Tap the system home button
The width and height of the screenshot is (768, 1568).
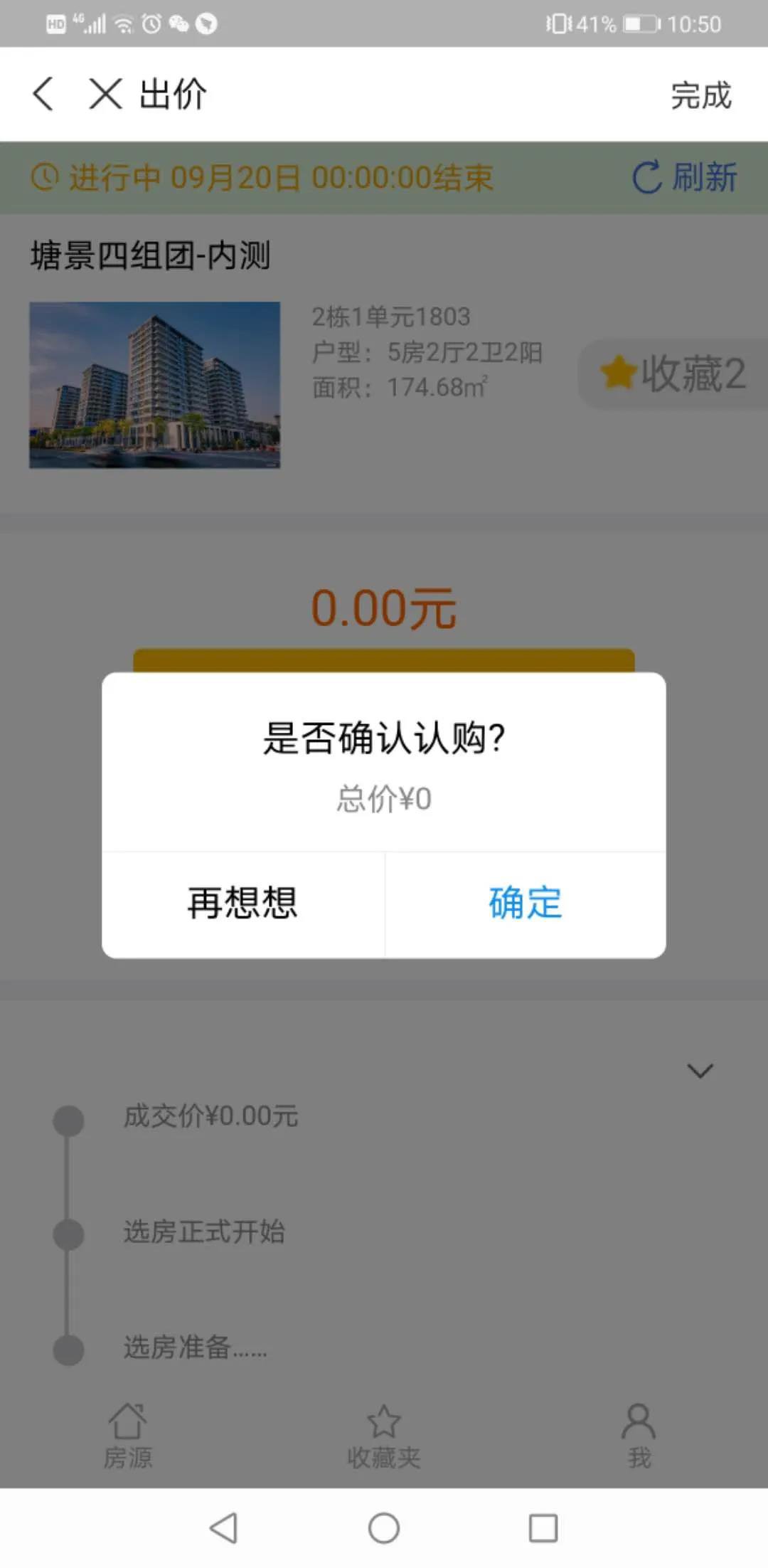pyautogui.click(x=384, y=1527)
